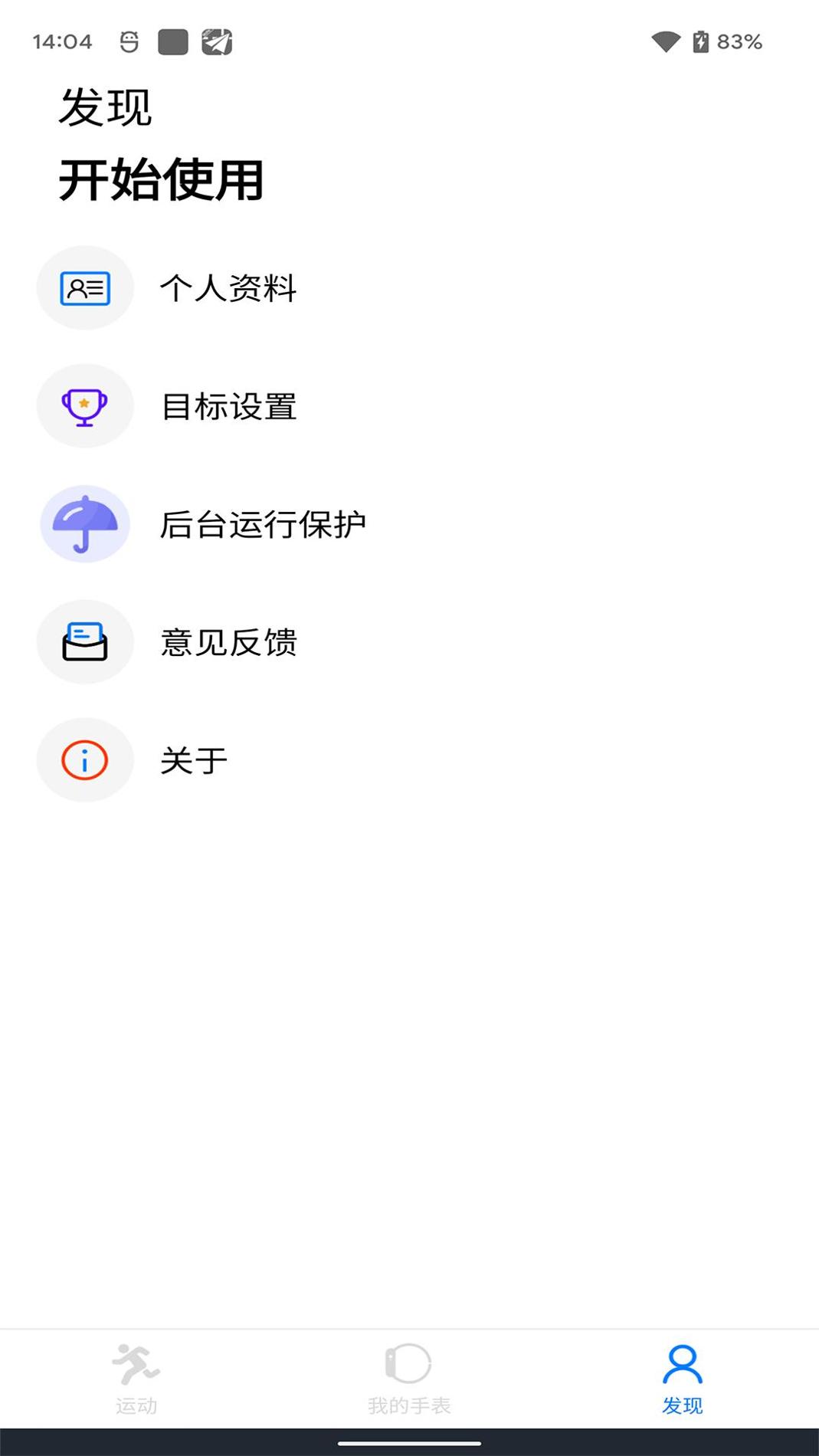The image size is (819, 1456).
Task: Open 个人资料 settings entry
Action: [x=229, y=289]
